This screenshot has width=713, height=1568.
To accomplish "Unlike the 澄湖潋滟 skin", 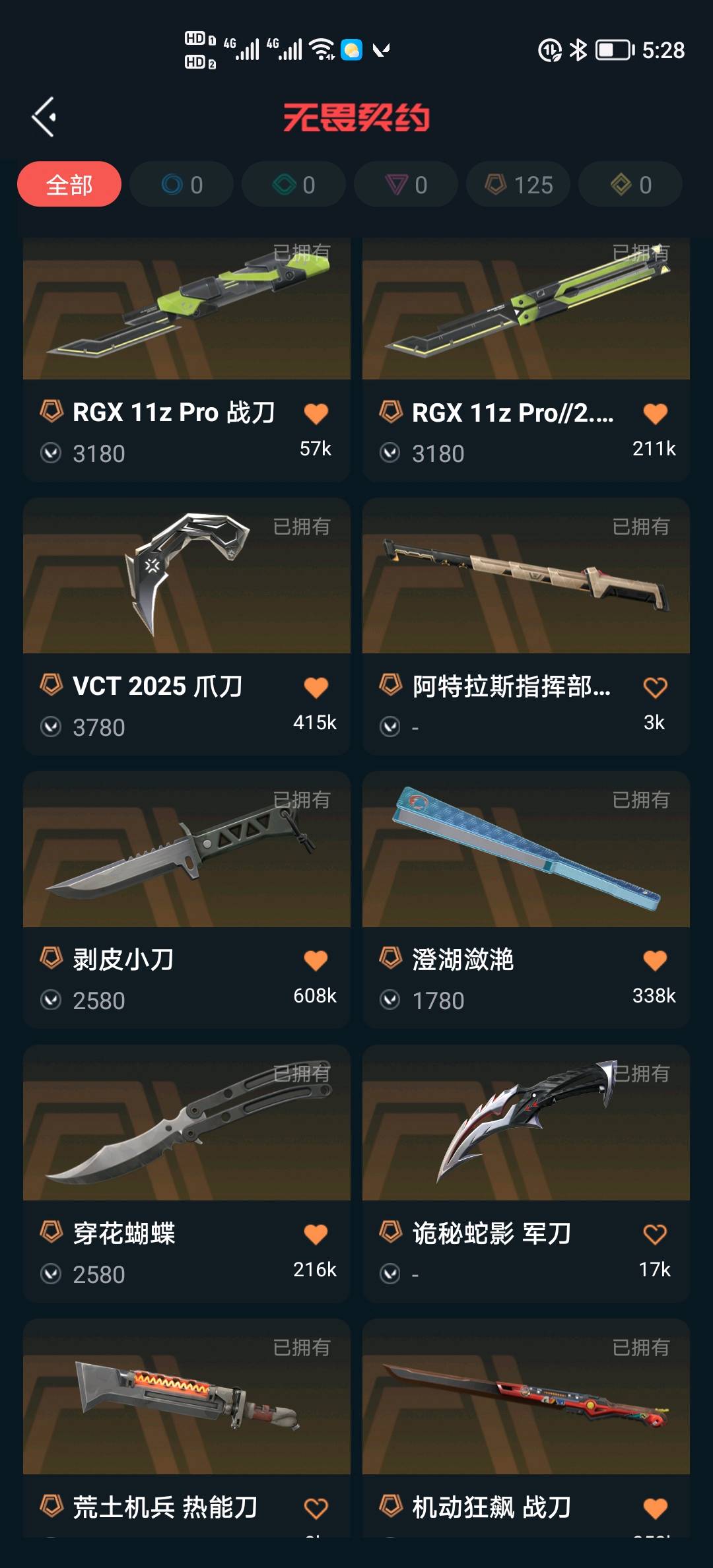I will pyautogui.click(x=655, y=961).
